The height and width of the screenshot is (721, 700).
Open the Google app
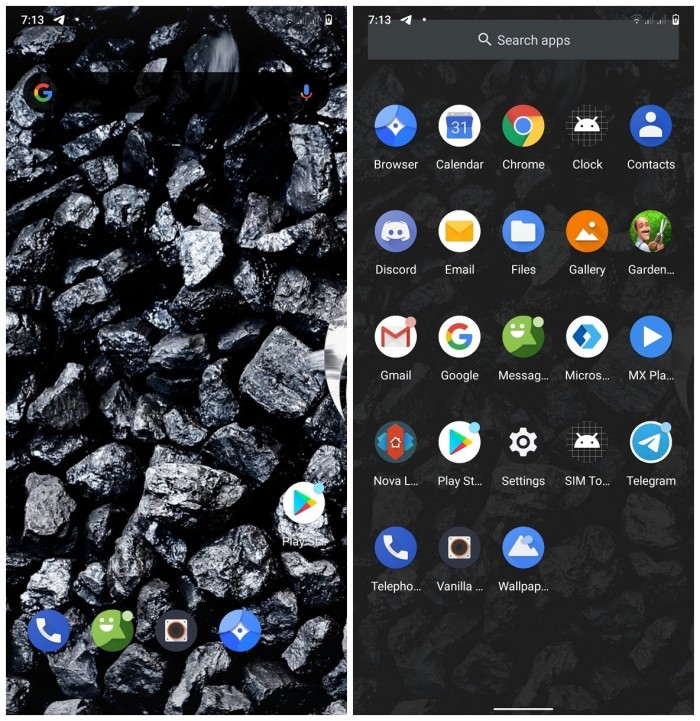[459, 338]
